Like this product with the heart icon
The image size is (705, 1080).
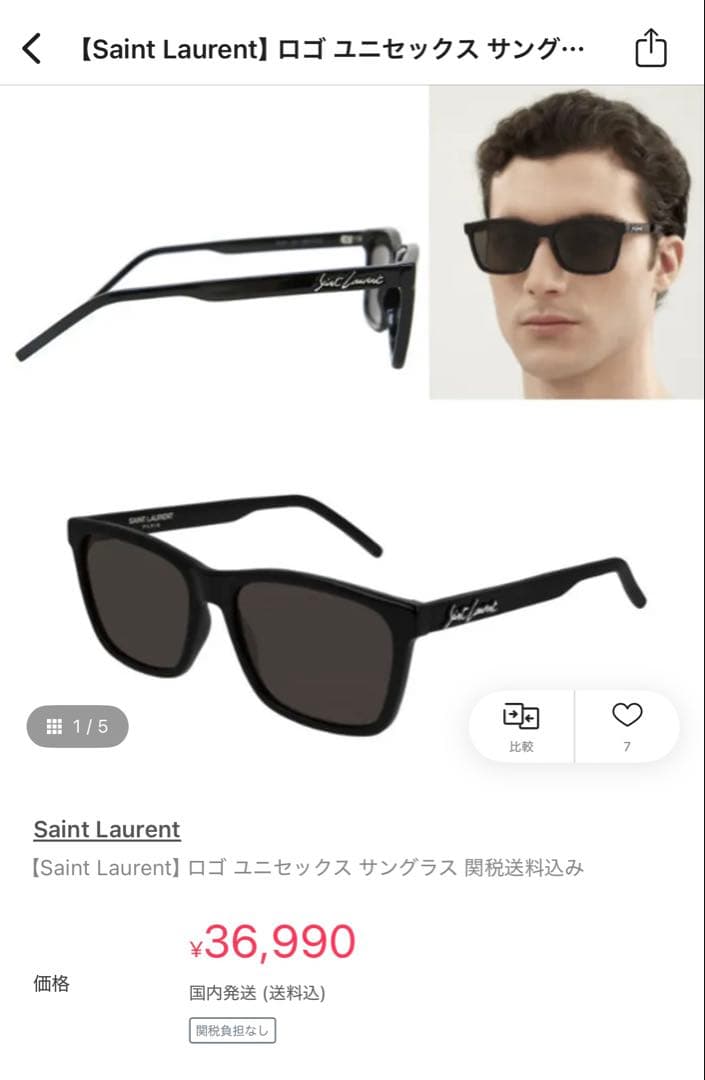point(627,726)
